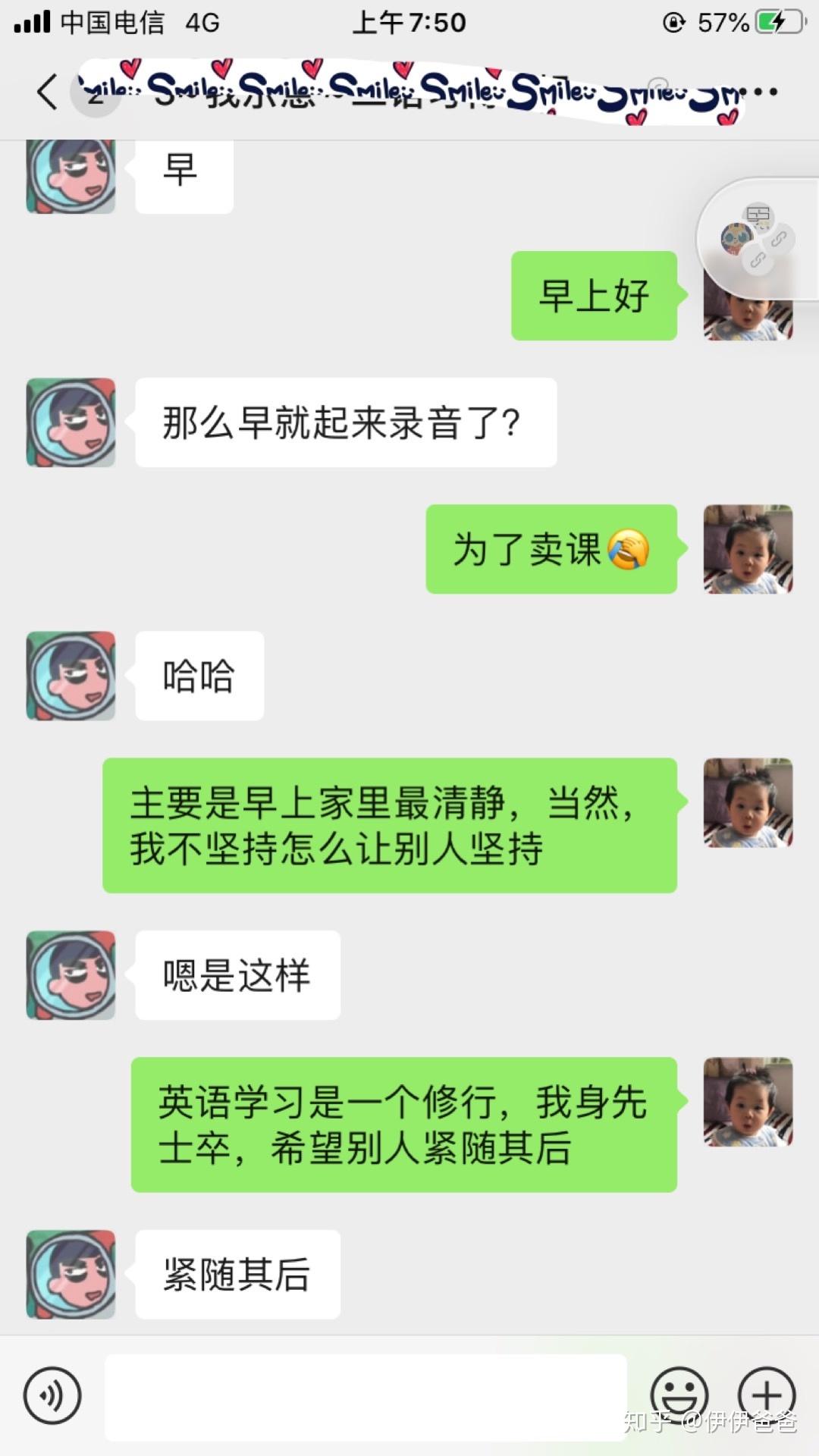Open my avatar beside 为了卖课
Screen dimensions: 819x1456
(x=748, y=549)
